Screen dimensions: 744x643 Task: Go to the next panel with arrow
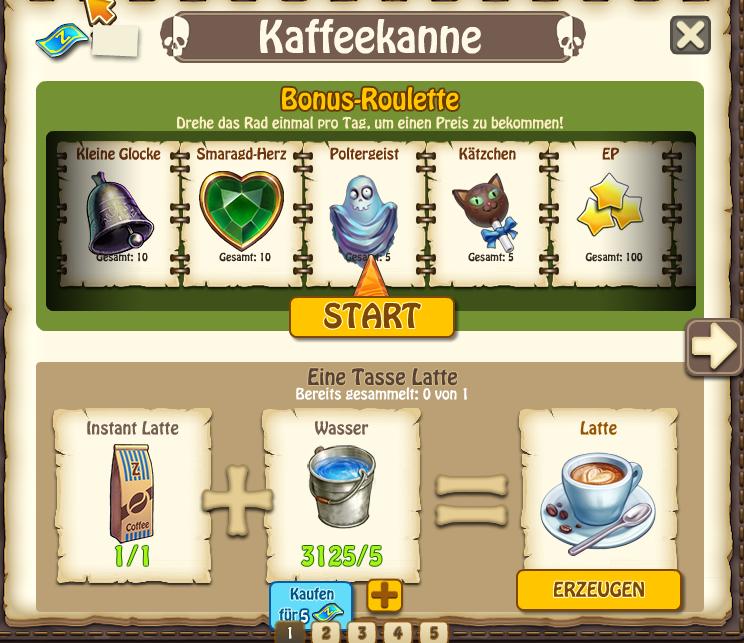[713, 347]
